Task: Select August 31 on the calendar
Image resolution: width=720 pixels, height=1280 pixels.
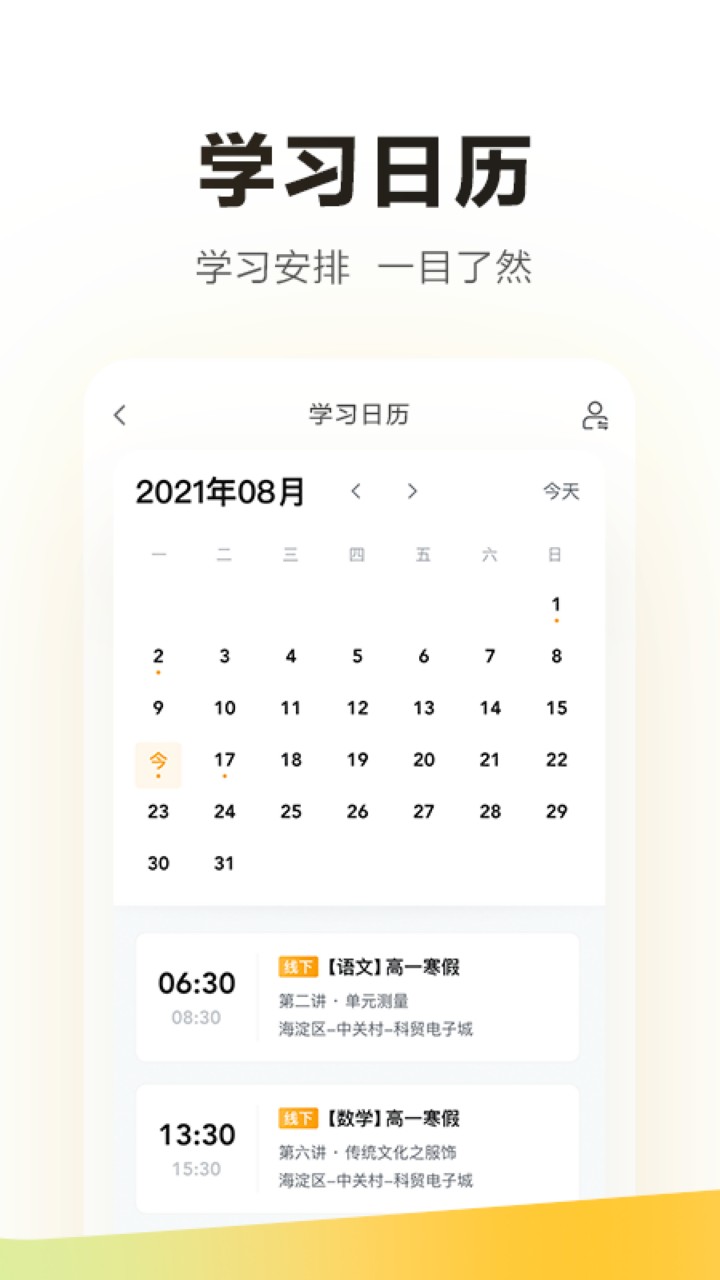Action: [224, 863]
